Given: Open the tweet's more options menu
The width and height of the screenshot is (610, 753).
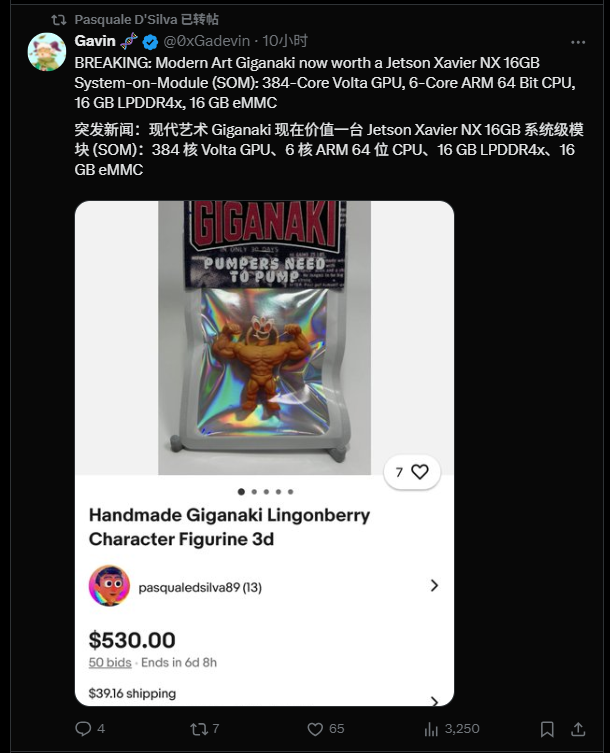Looking at the screenshot, I should click(x=578, y=42).
